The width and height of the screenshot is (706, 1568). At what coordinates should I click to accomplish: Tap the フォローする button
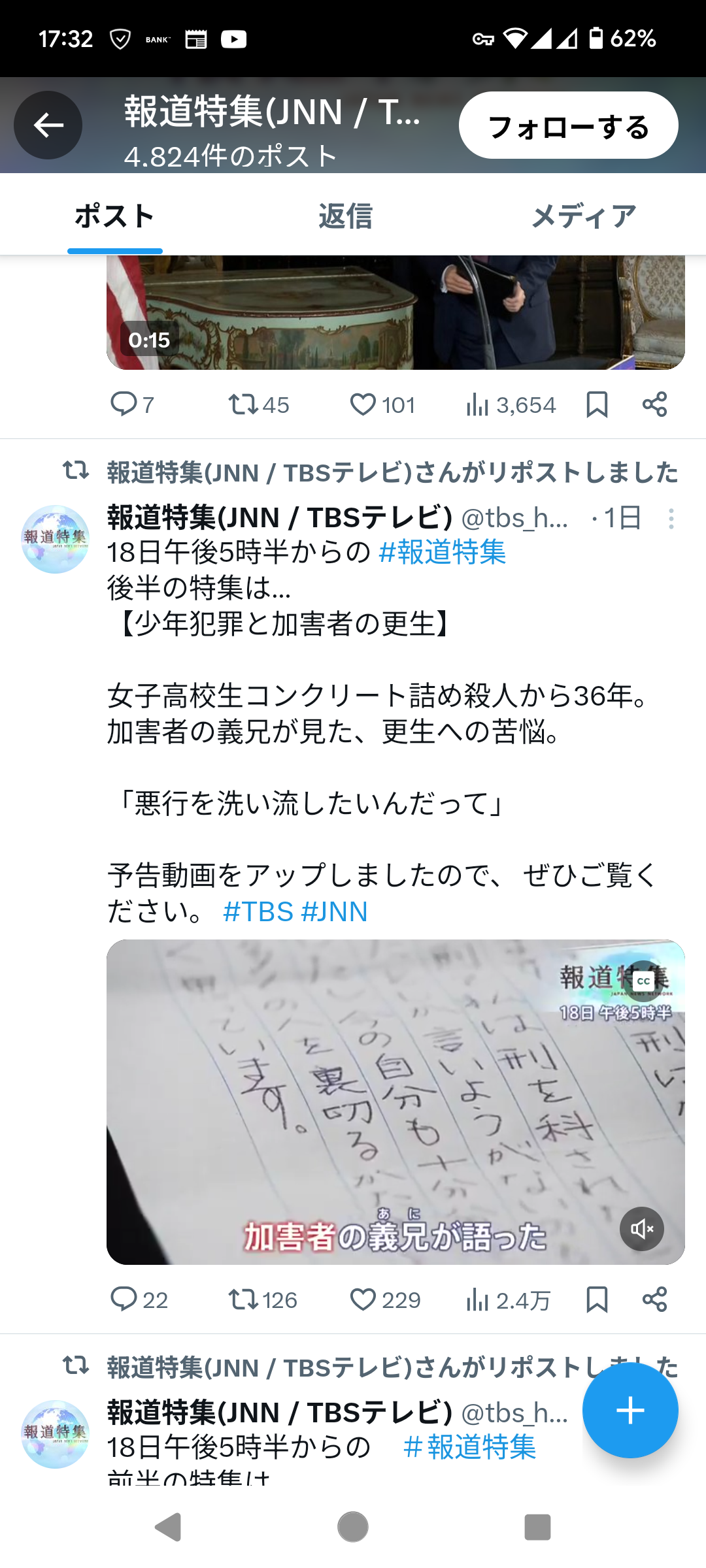pos(568,125)
